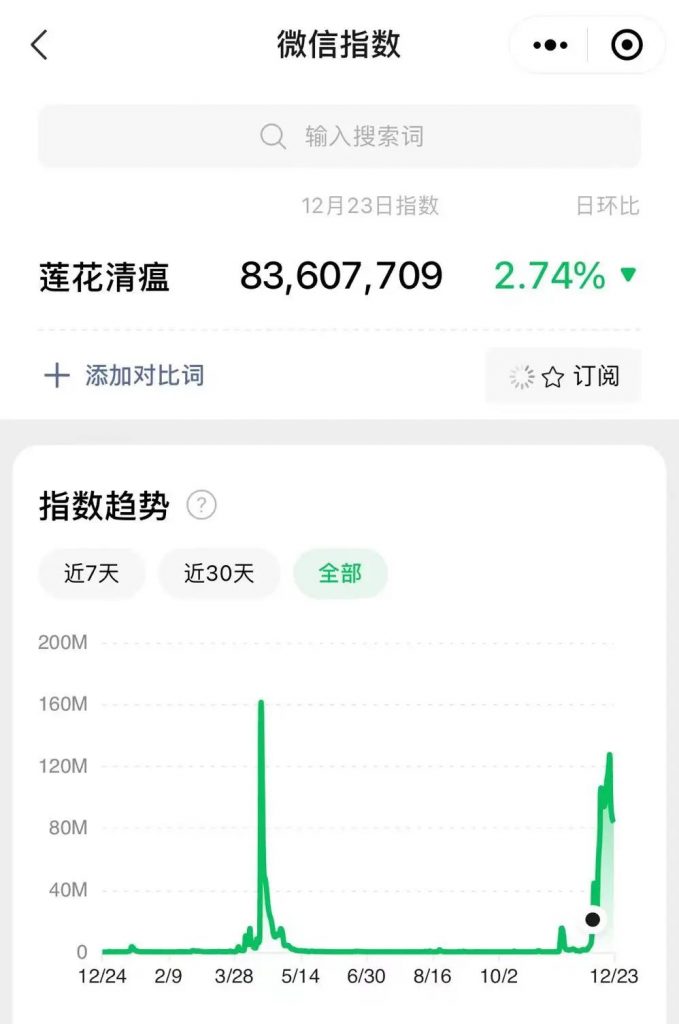Select the 全部 range chip
This screenshot has width=679, height=1024.
pyautogui.click(x=340, y=573)
